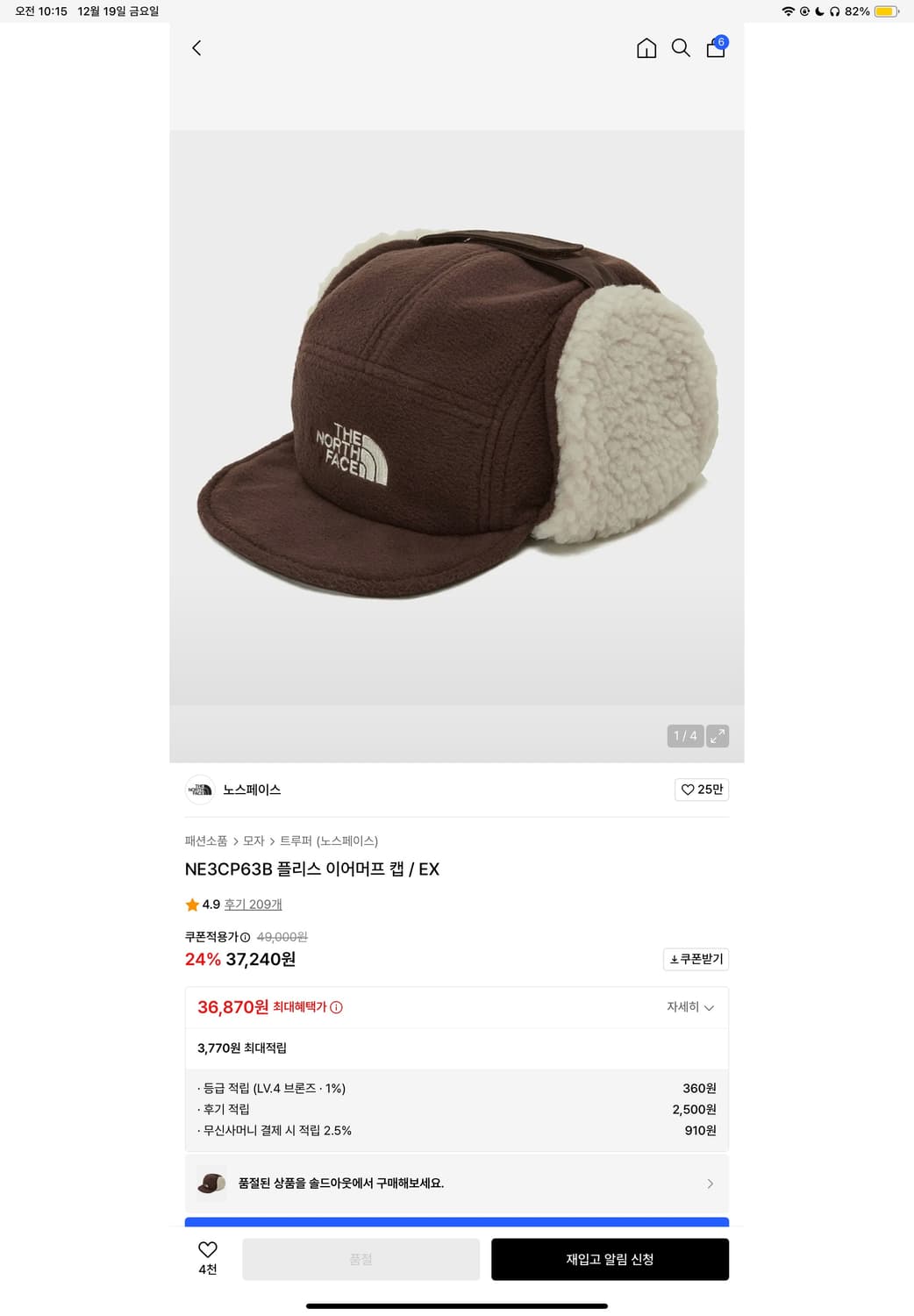Tap the home icon in the top bar
This screenshot has width=914, height=1316.
pyautogui.click(x=646, y=49)
